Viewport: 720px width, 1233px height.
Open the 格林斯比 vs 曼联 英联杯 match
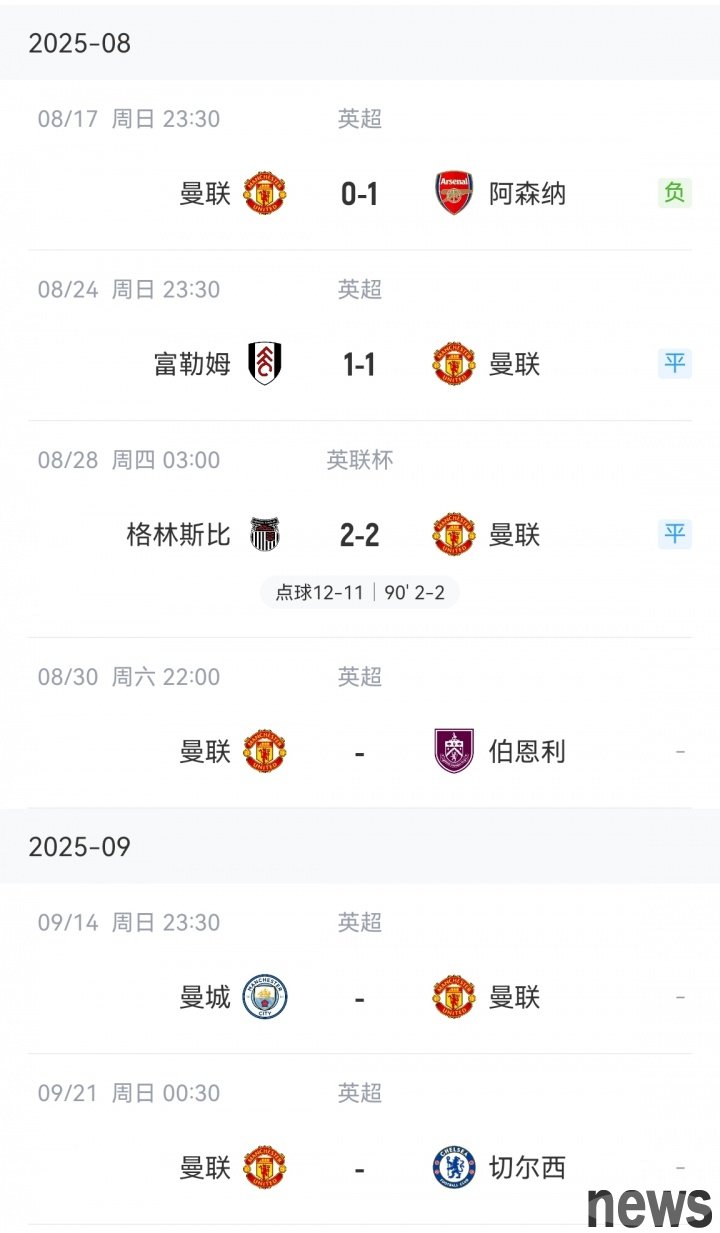[x=360, y=529]
